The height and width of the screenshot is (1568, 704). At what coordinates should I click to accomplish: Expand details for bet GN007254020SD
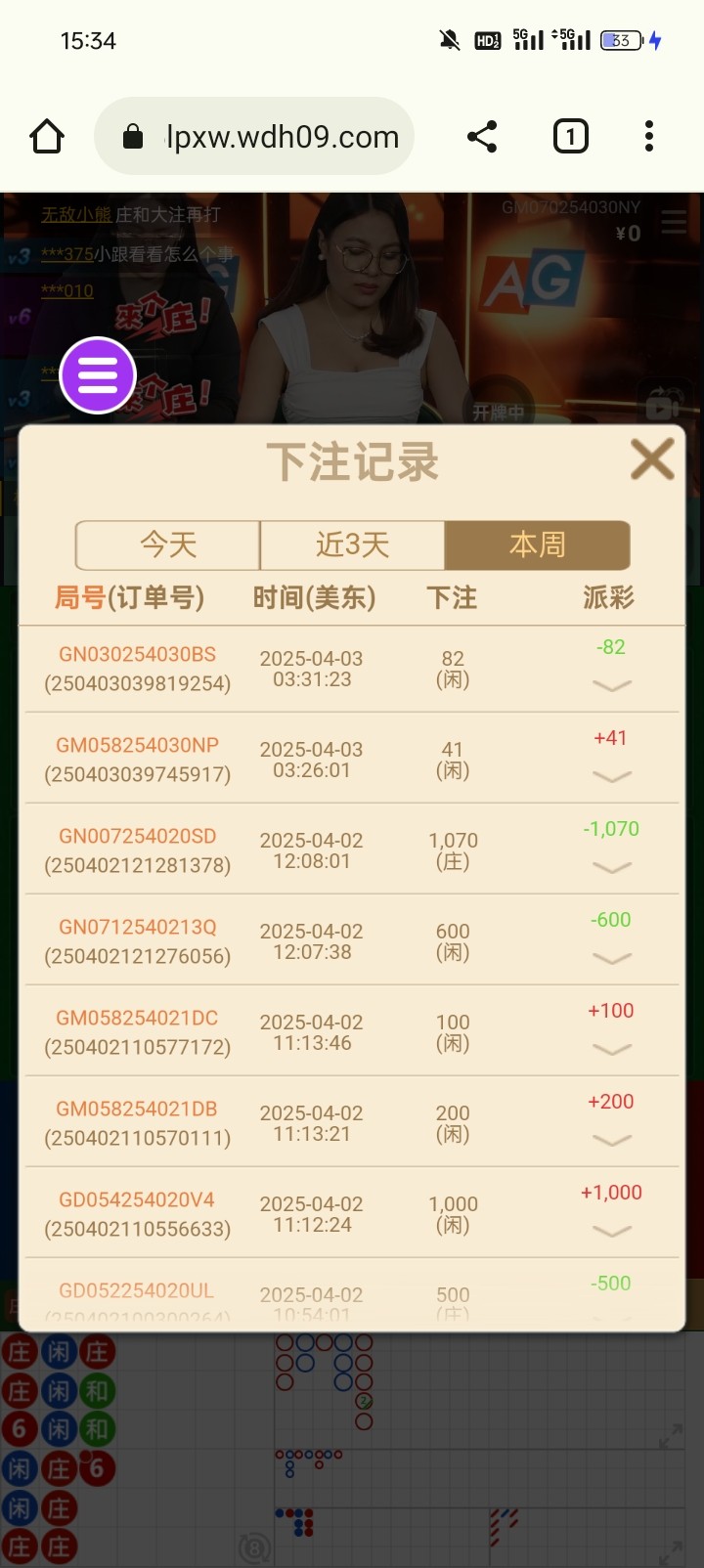(612, 867)
